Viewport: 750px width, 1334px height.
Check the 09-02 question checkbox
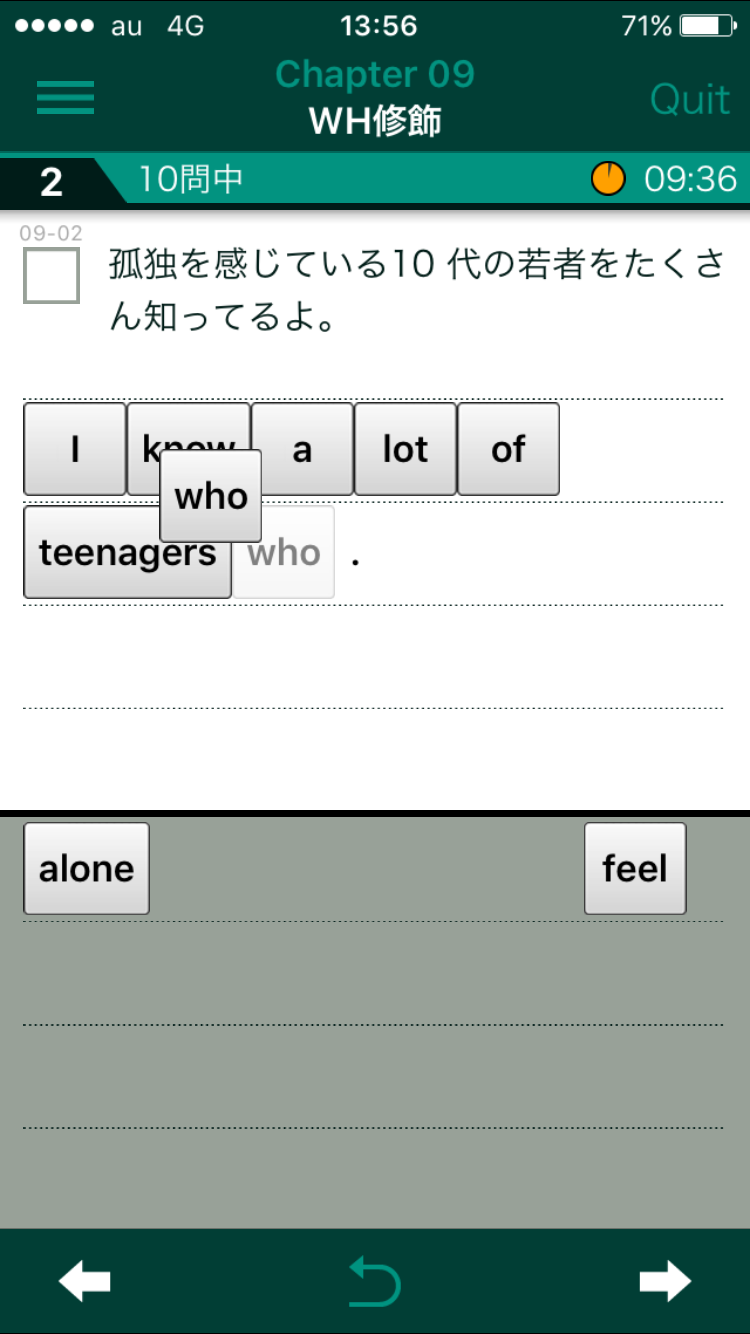point(51,275)
